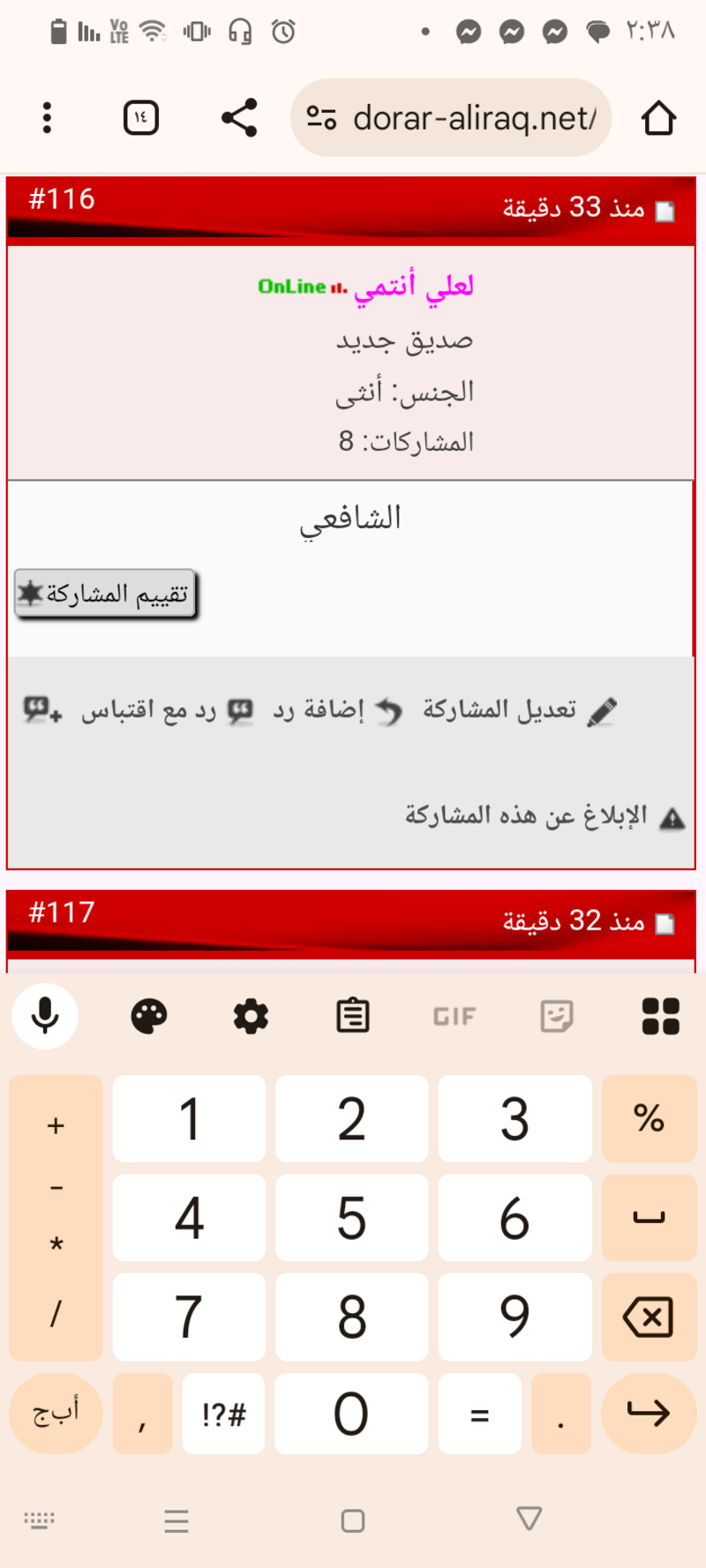The image size is (706, 1568).
Task: Hit the backspace key on the keyboard
Action: [649, 1318]
